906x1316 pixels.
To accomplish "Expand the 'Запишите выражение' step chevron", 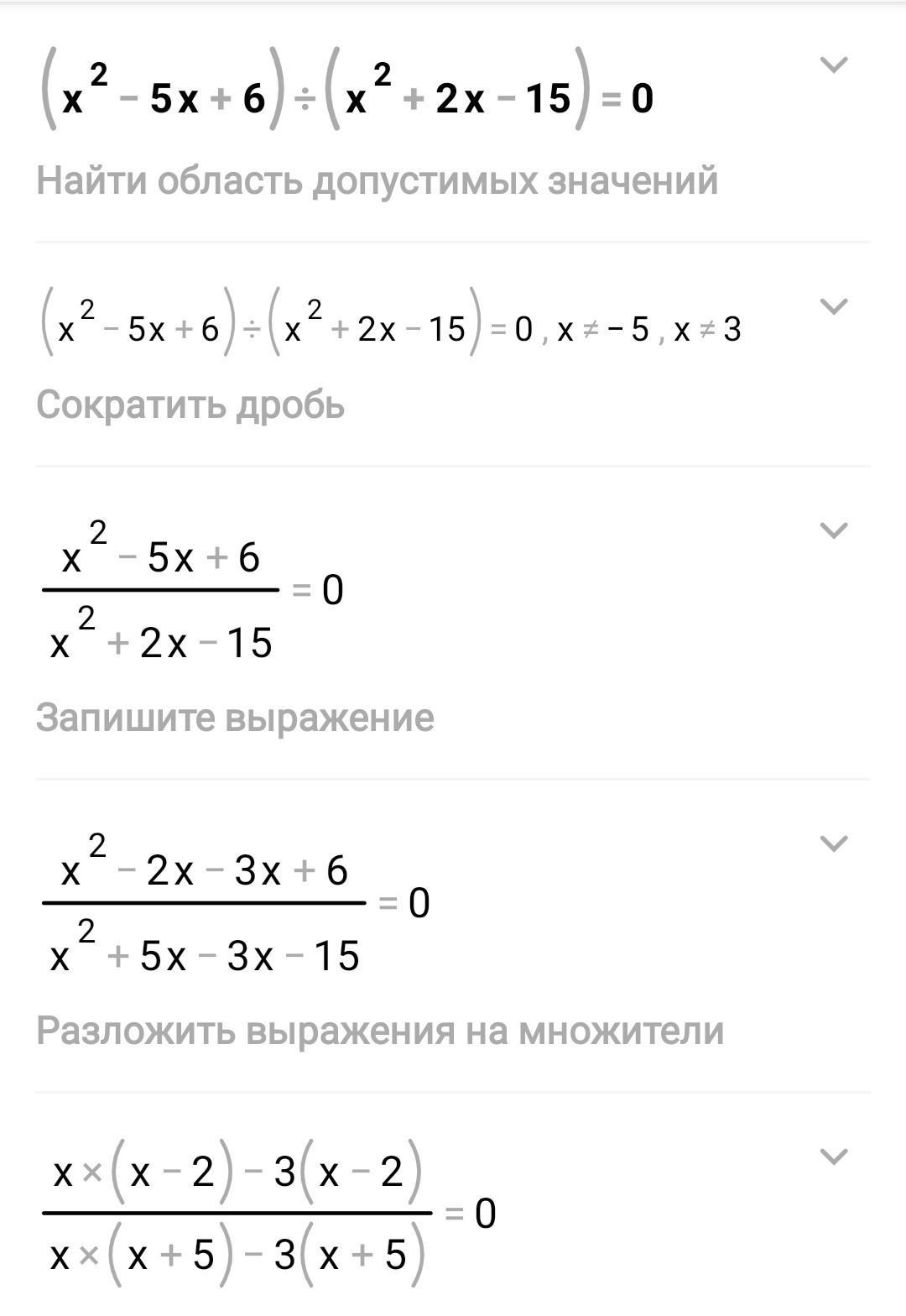I will coord(832,530).
